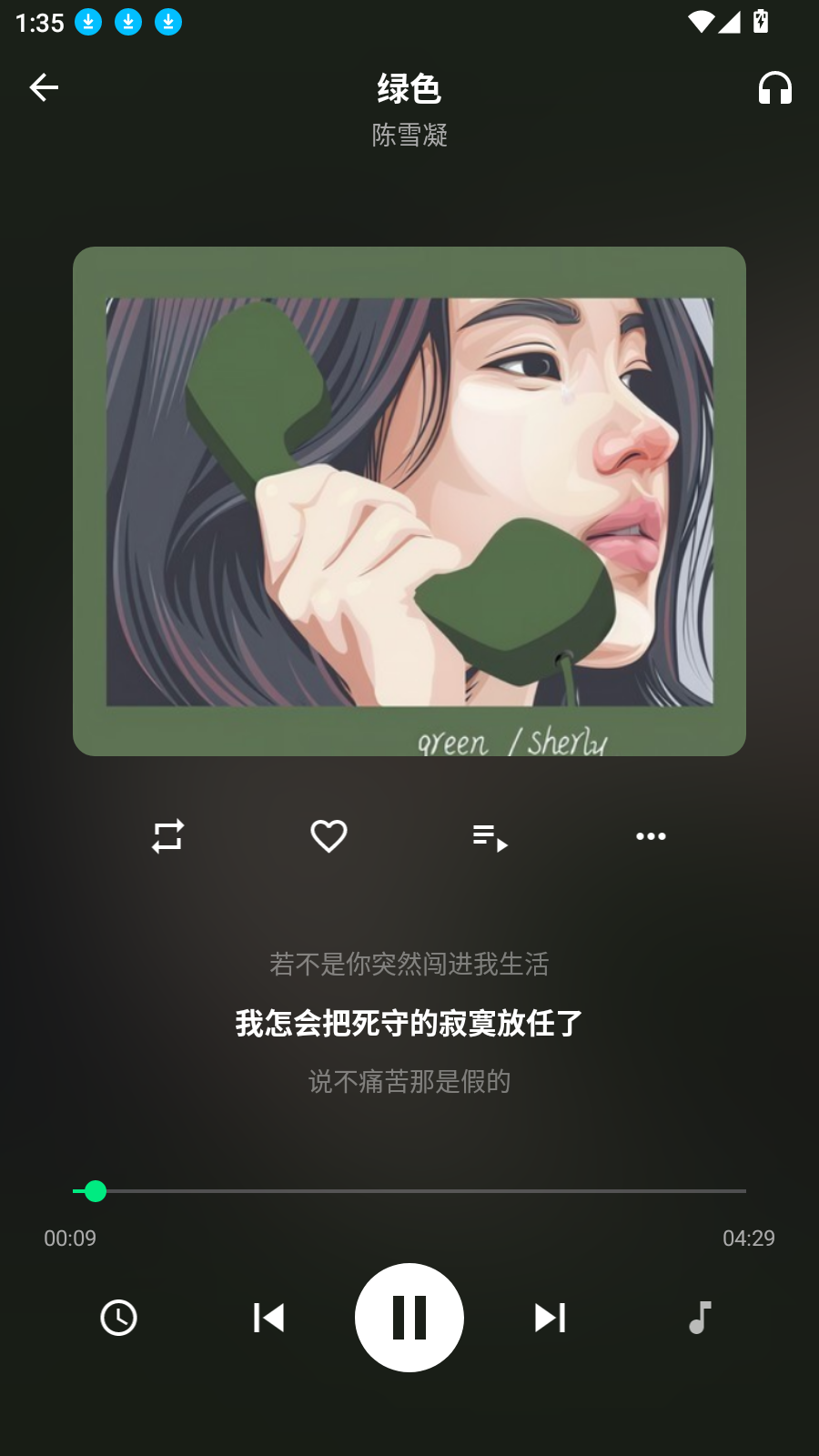
Task: Select the song title 绿色
Action: point(409,90)
